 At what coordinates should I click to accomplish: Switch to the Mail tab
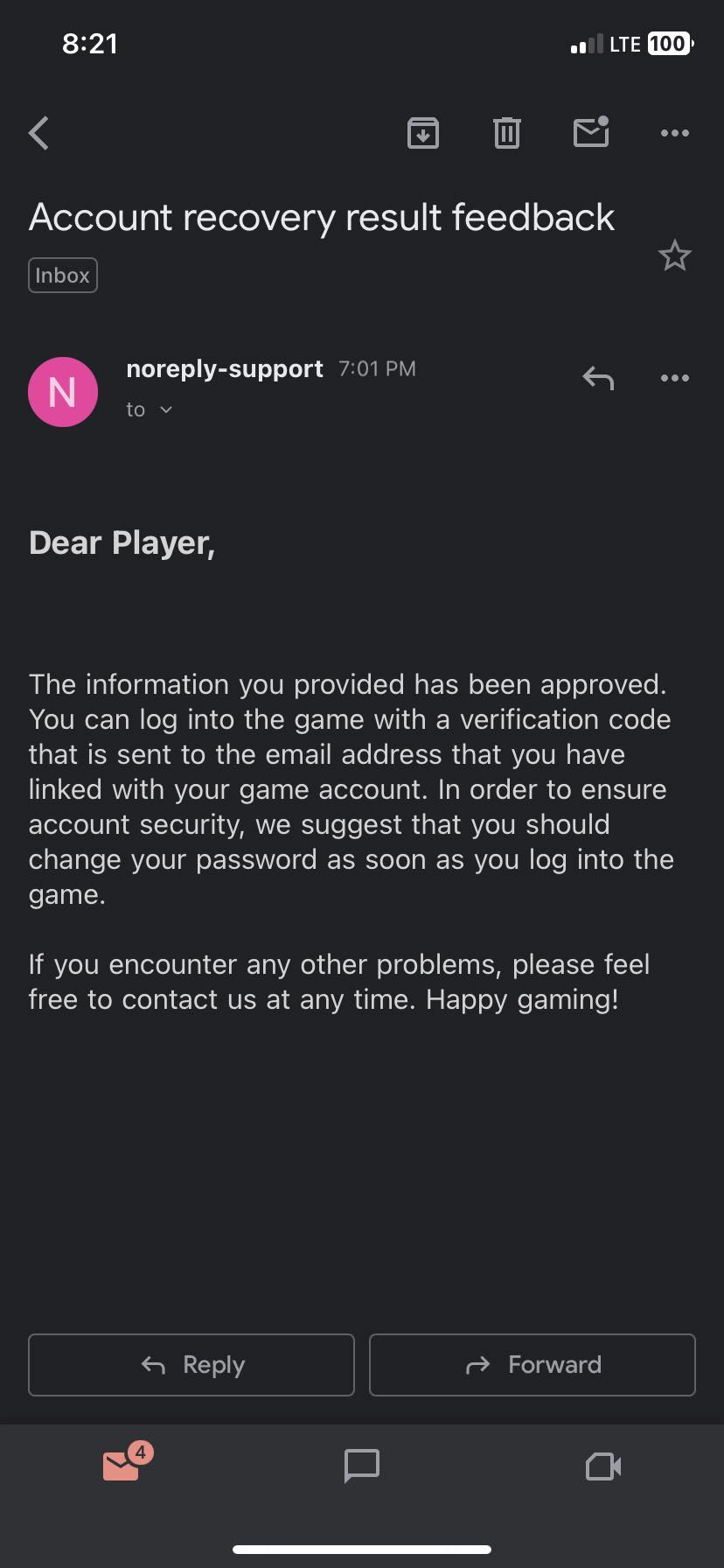point(122,1466)
